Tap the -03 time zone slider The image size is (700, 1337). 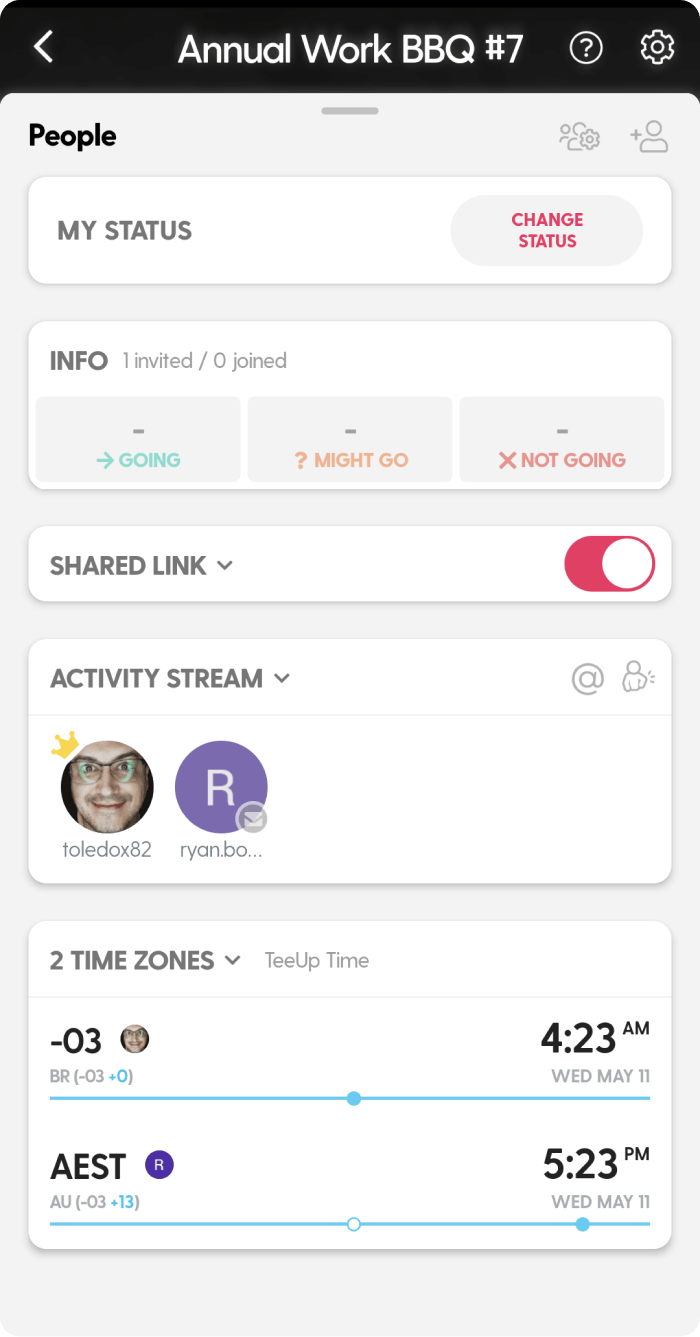(x=350, y=1098)
